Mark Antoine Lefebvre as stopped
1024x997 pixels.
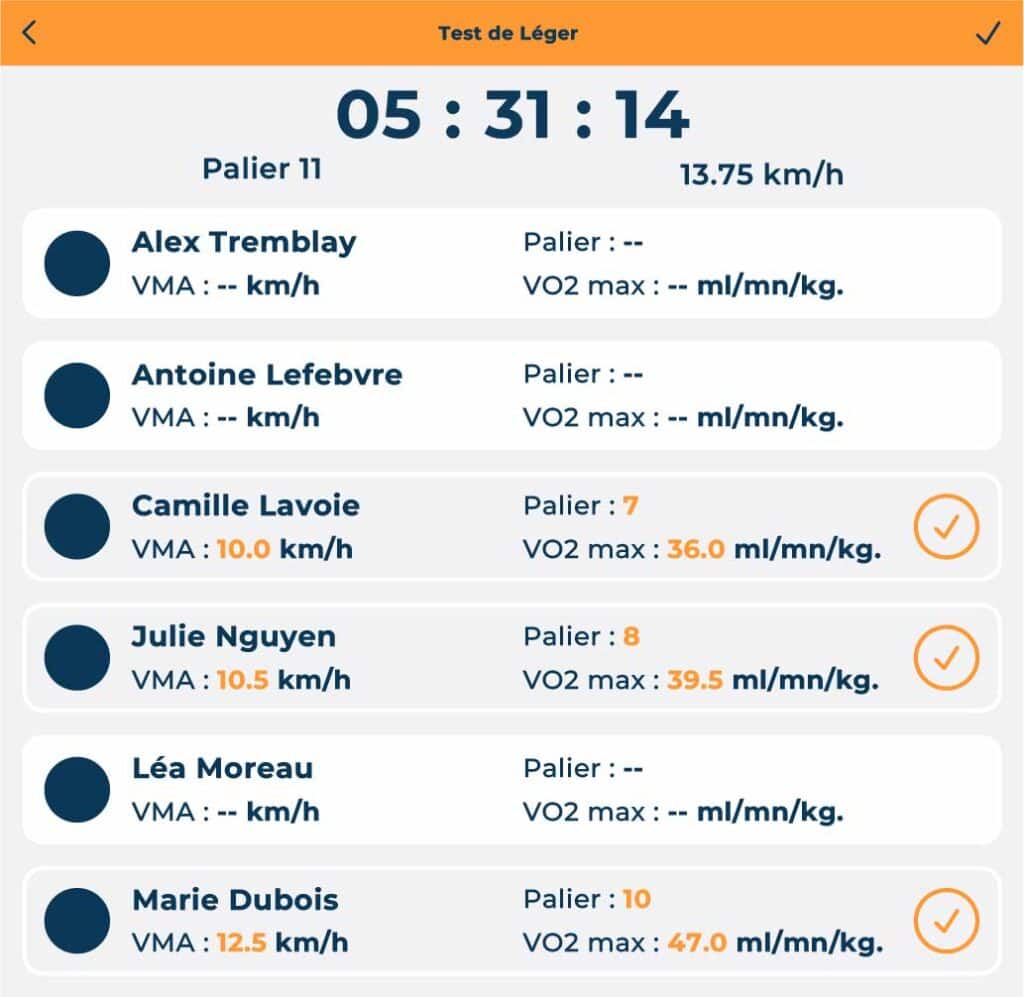510,395
